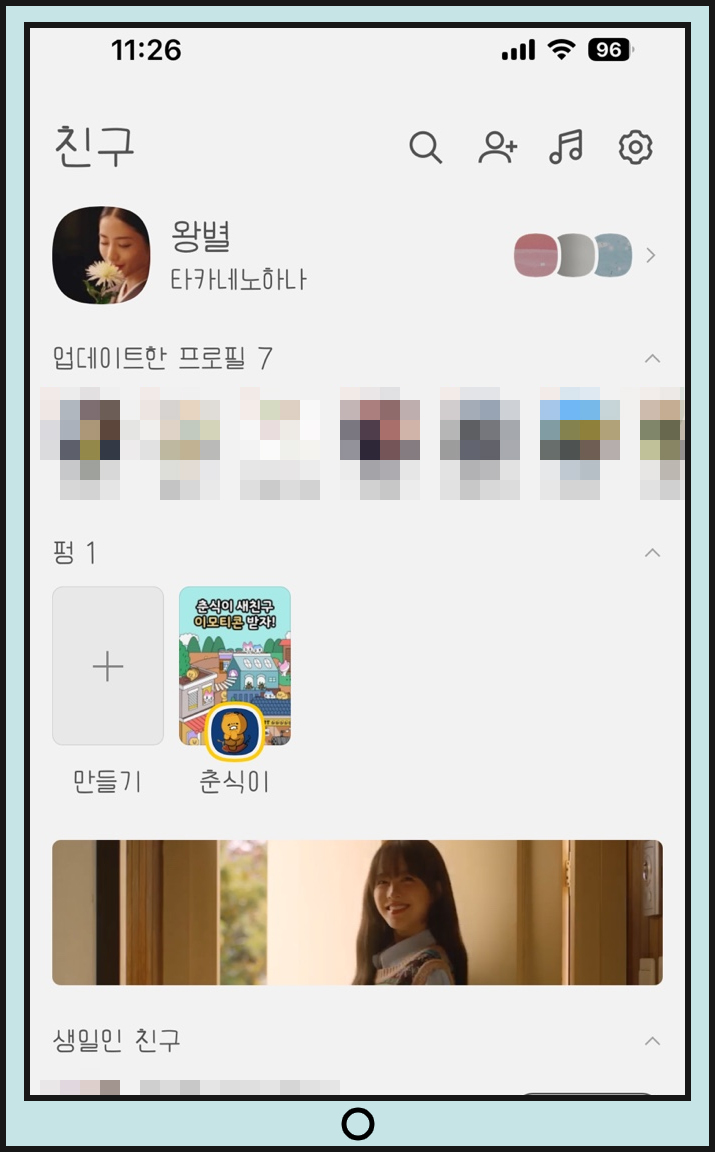Open the multi-profile chevron beside 왕별
The width and height of the screenshot is (715, 1152).
[x=650, y=255]
